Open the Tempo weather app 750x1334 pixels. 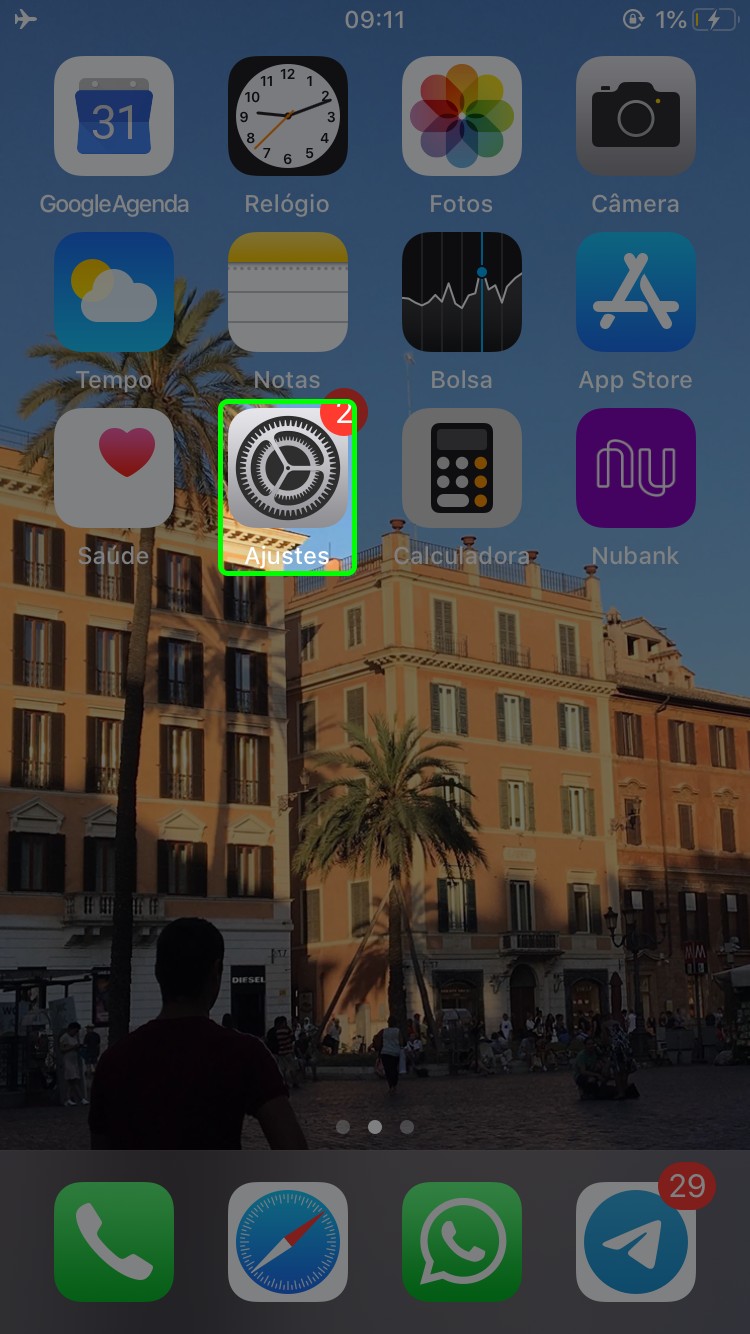pyautogui.click(x=114, y=292)
